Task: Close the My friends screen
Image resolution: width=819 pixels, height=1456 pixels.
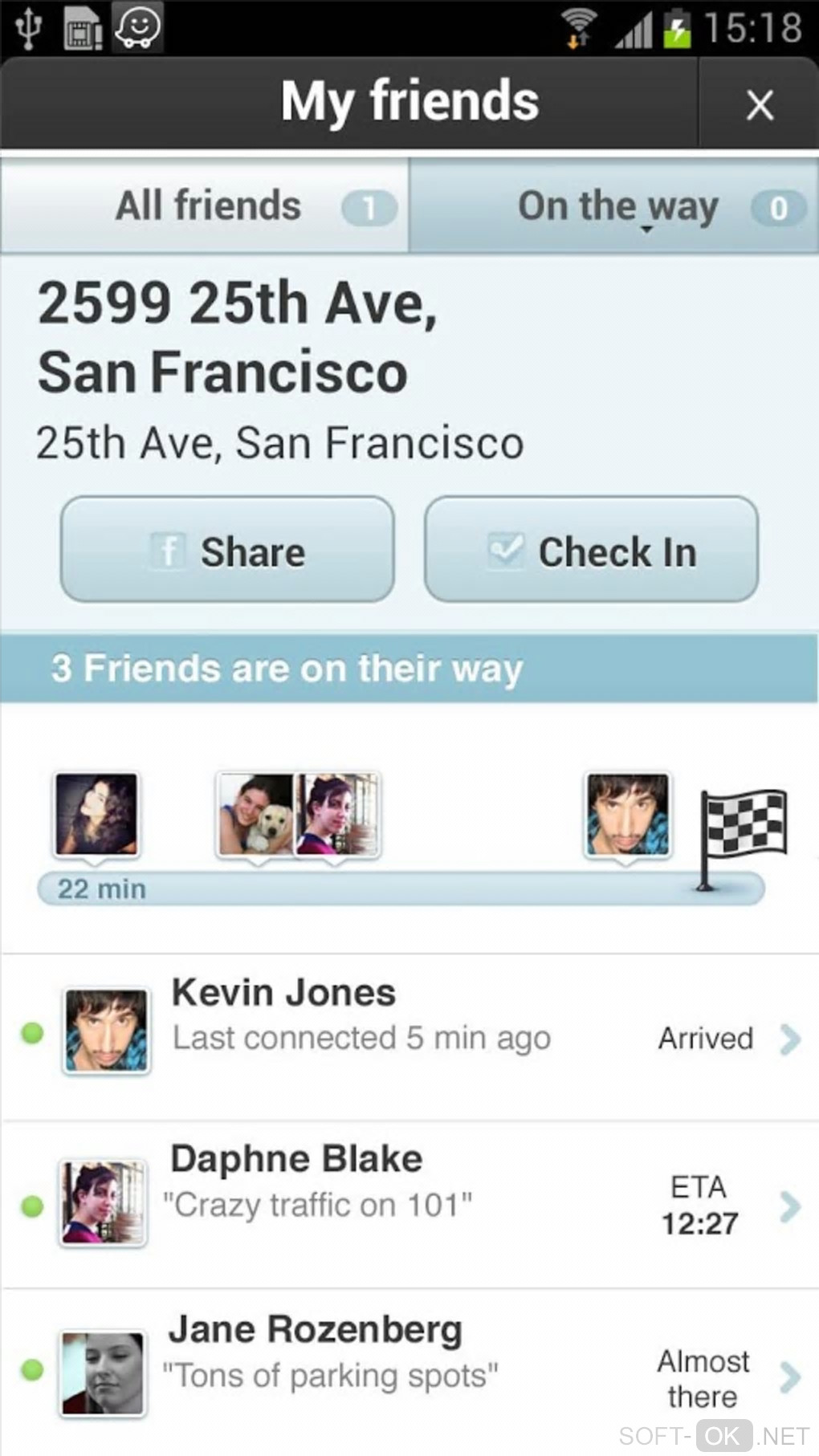Action: (x=759, y=104)
